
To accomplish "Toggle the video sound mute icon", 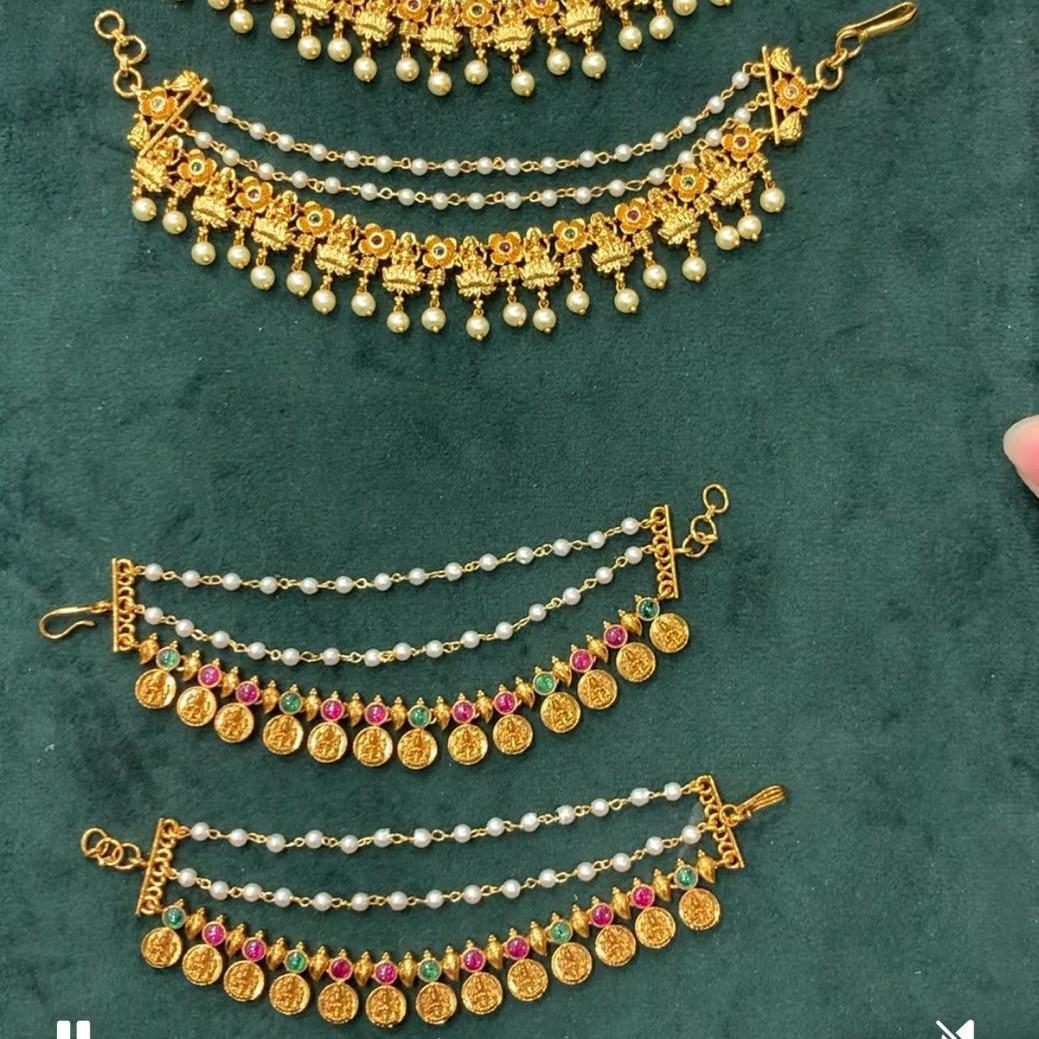I will click(954, 1029).
